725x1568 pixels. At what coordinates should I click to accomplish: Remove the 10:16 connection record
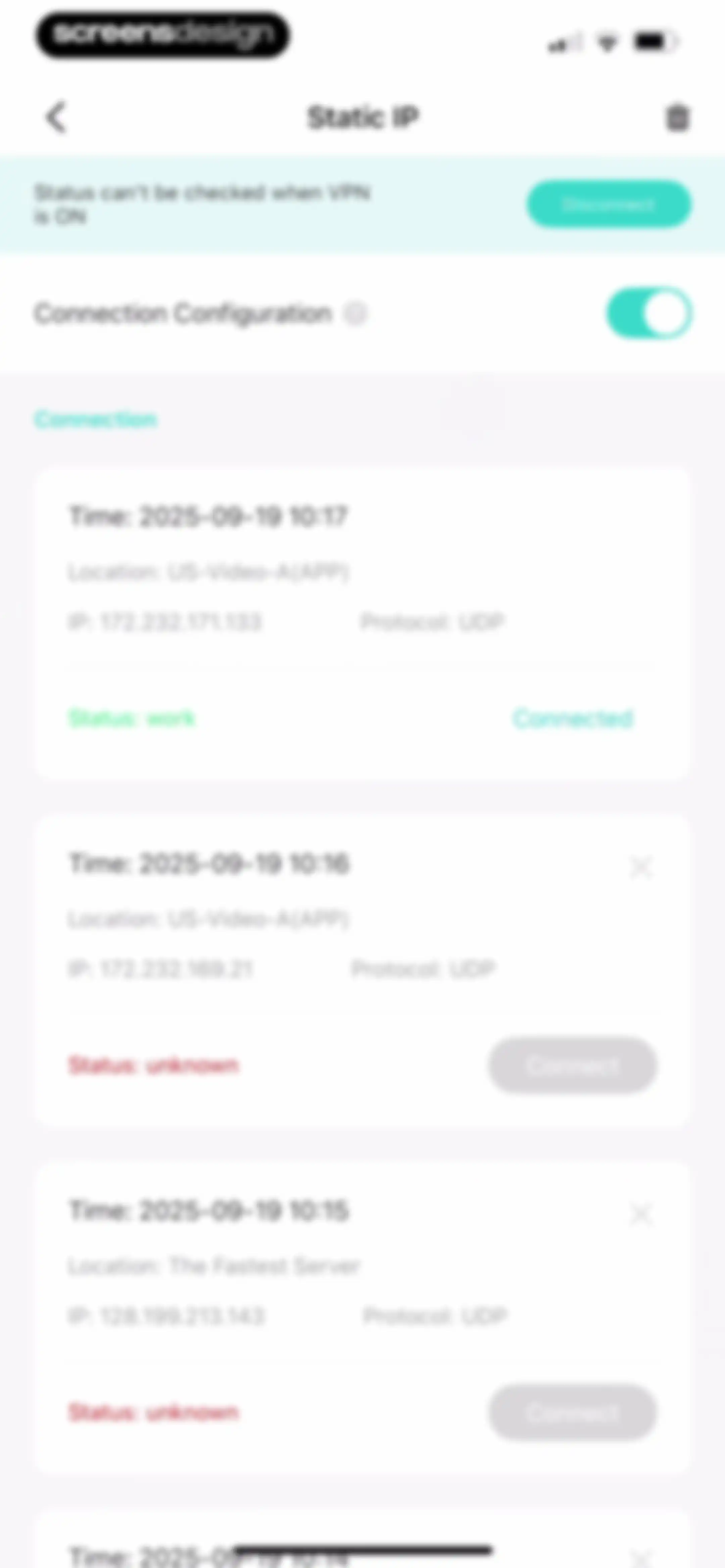click(x=641, y=866)
